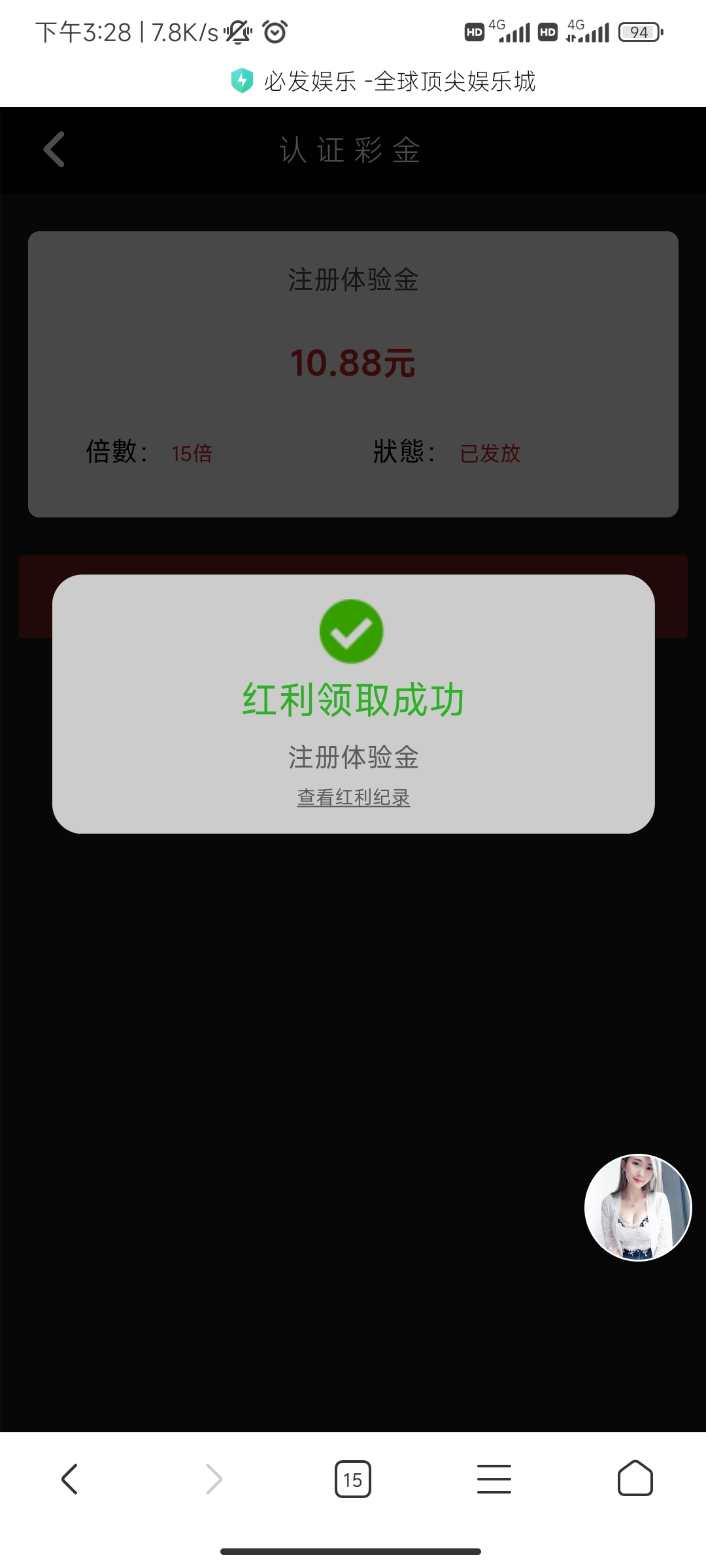This screenshot has width=706, height=1568.
Task: Open the browser menu
Action: (x=494, y=1479)
